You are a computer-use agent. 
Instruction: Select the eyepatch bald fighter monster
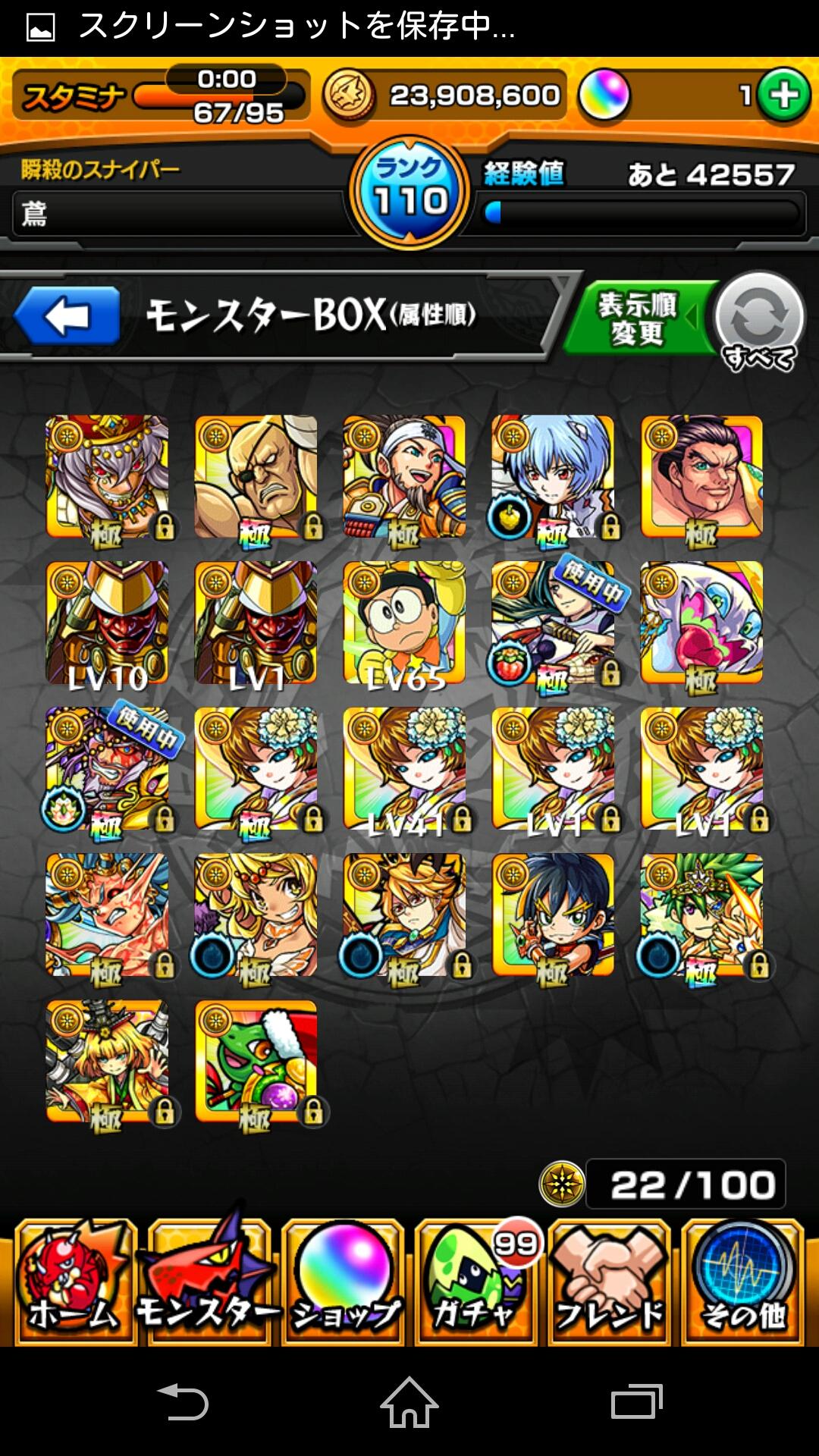point(256,477)
